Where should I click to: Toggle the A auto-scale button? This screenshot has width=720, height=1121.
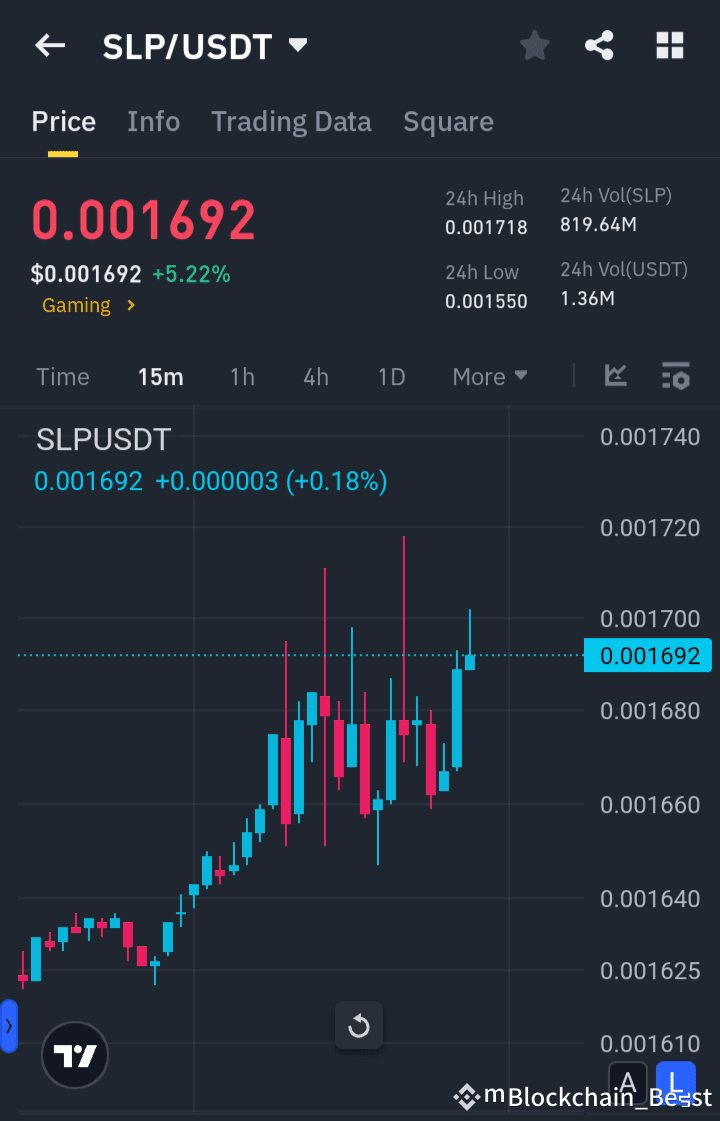(627, 1083)
